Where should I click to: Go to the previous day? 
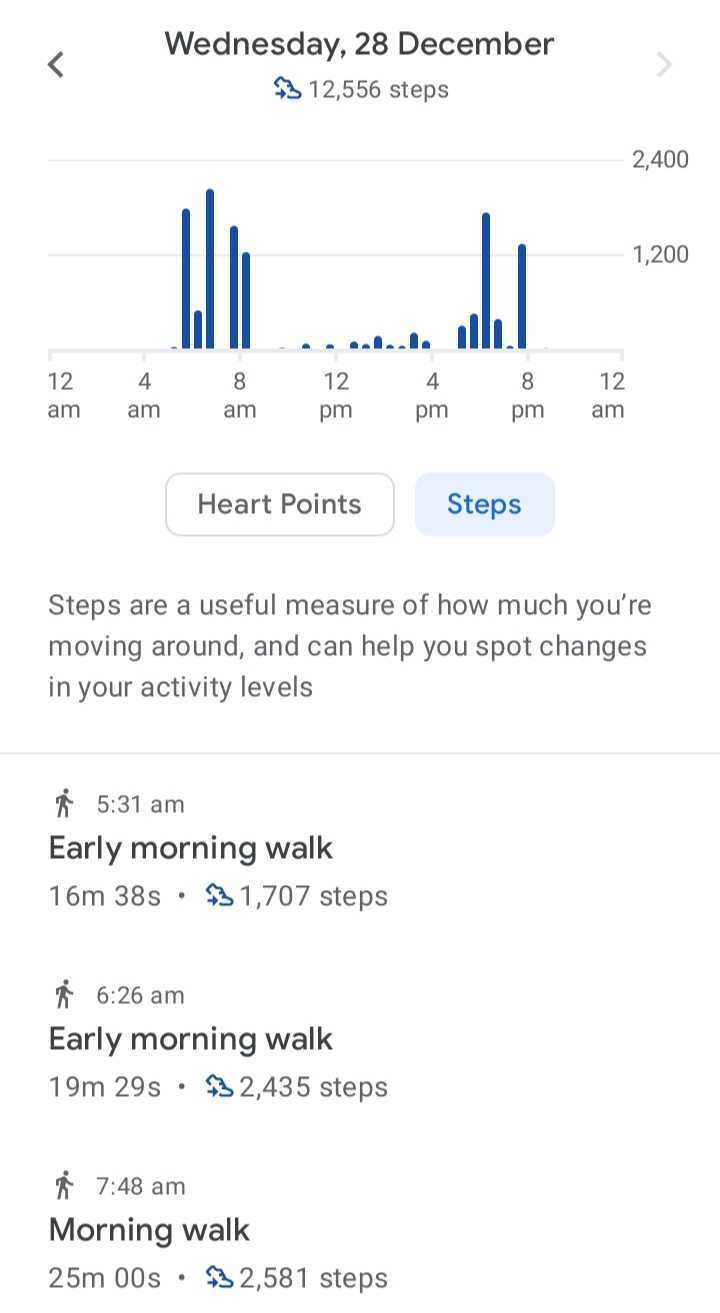coord(56,65)
